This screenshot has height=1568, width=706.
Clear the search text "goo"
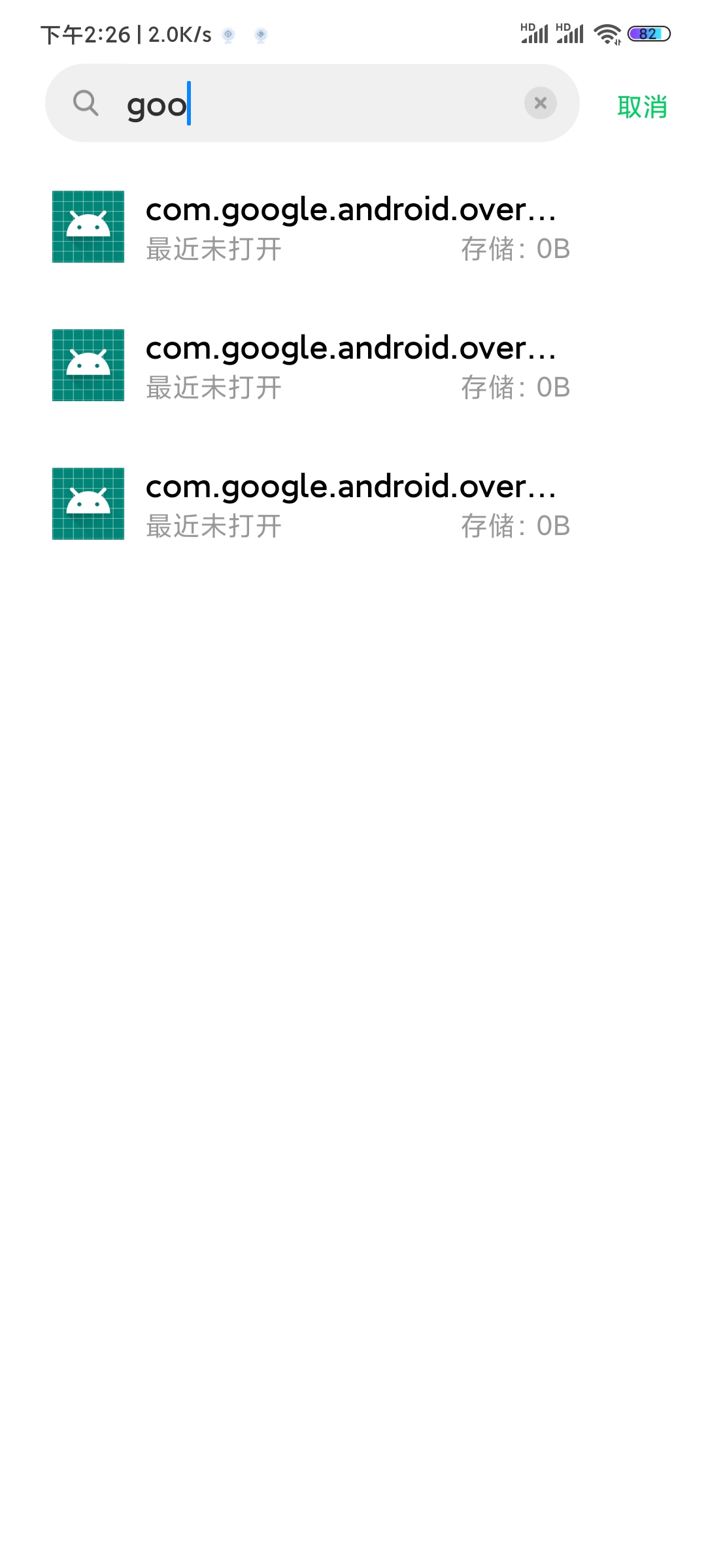coord(541,103)
